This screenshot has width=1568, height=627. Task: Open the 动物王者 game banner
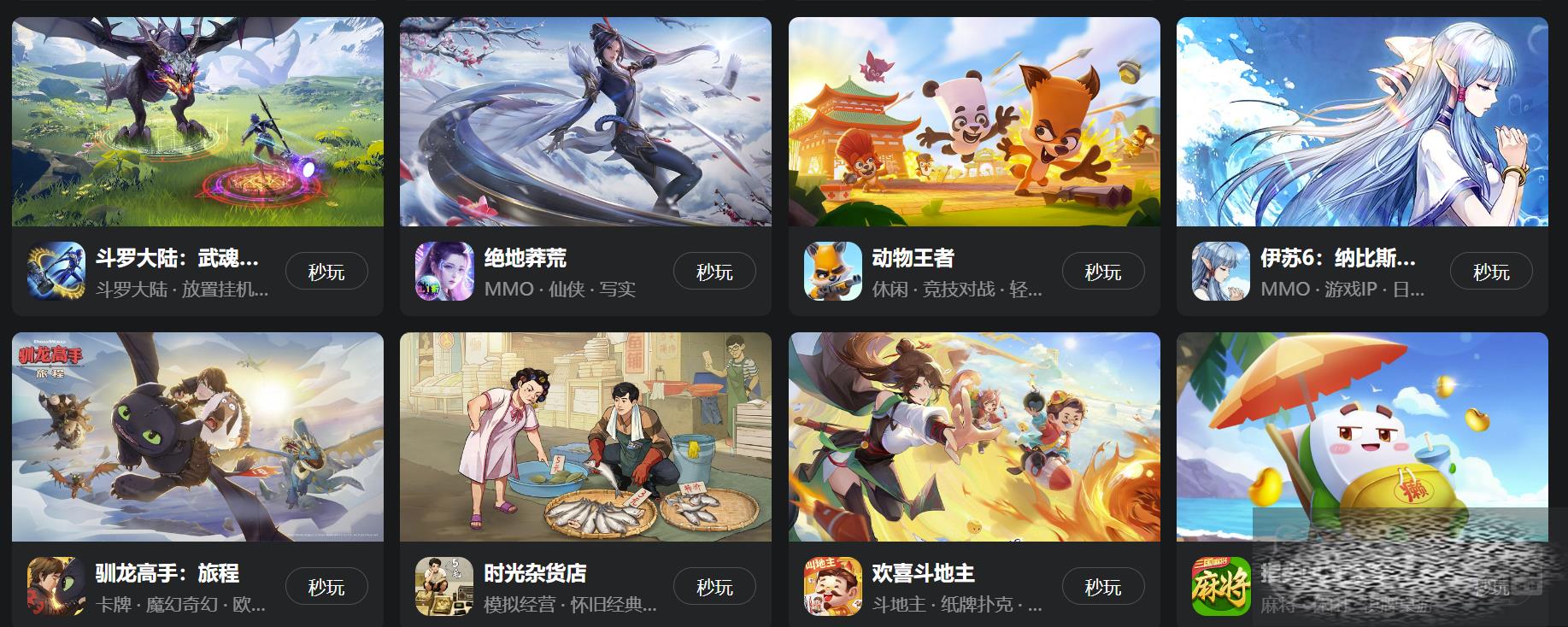pos(974,121)
